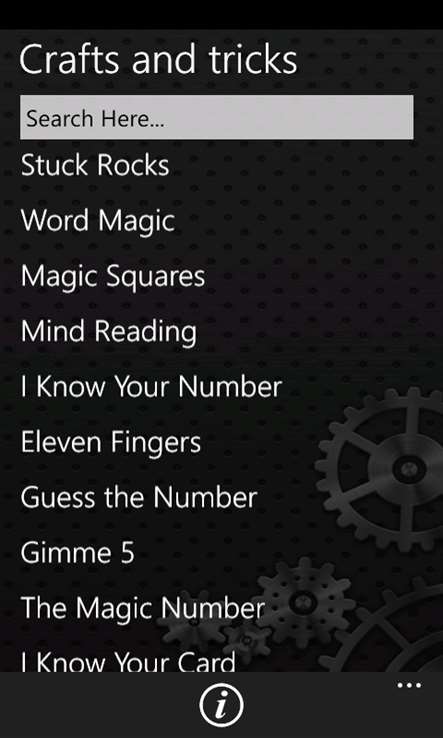
Task: Open The Magic Number trick
Action: pos(143,608)
